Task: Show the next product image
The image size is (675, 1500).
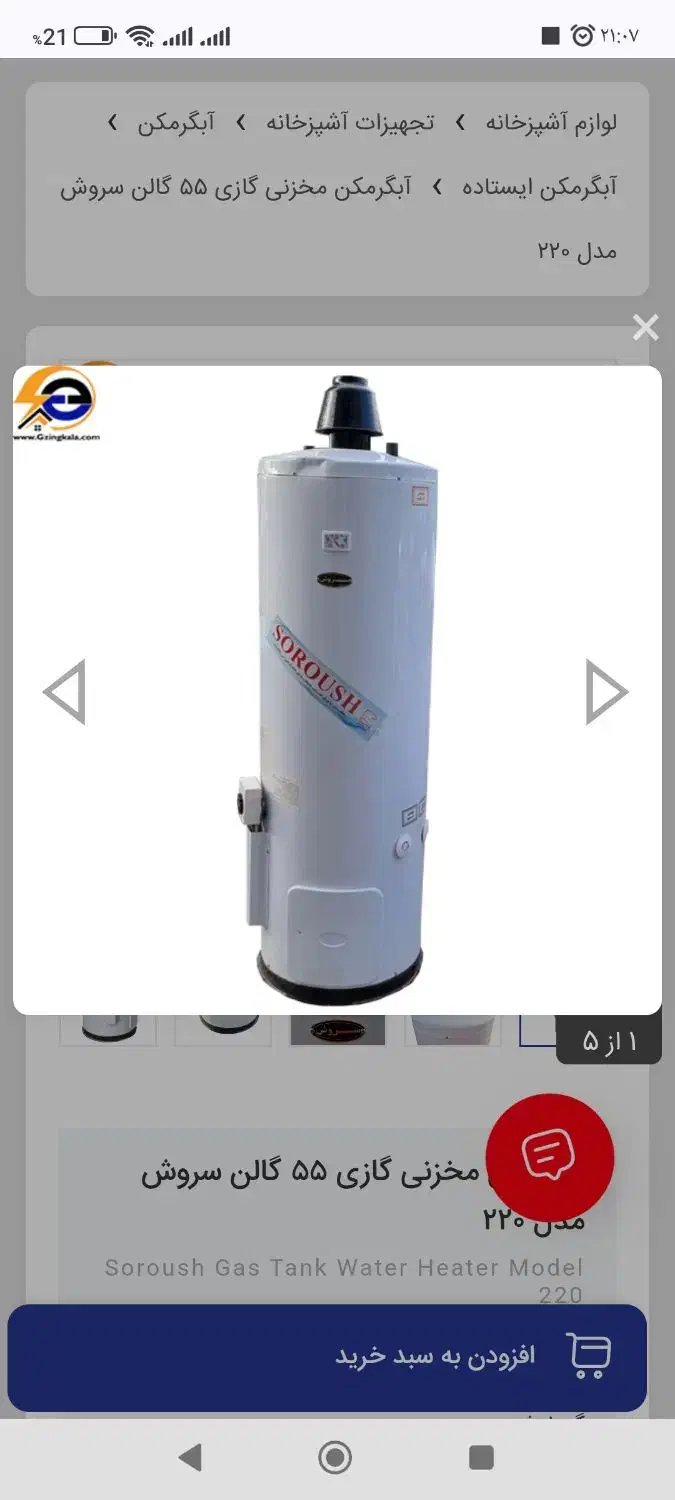Action: 607,692
